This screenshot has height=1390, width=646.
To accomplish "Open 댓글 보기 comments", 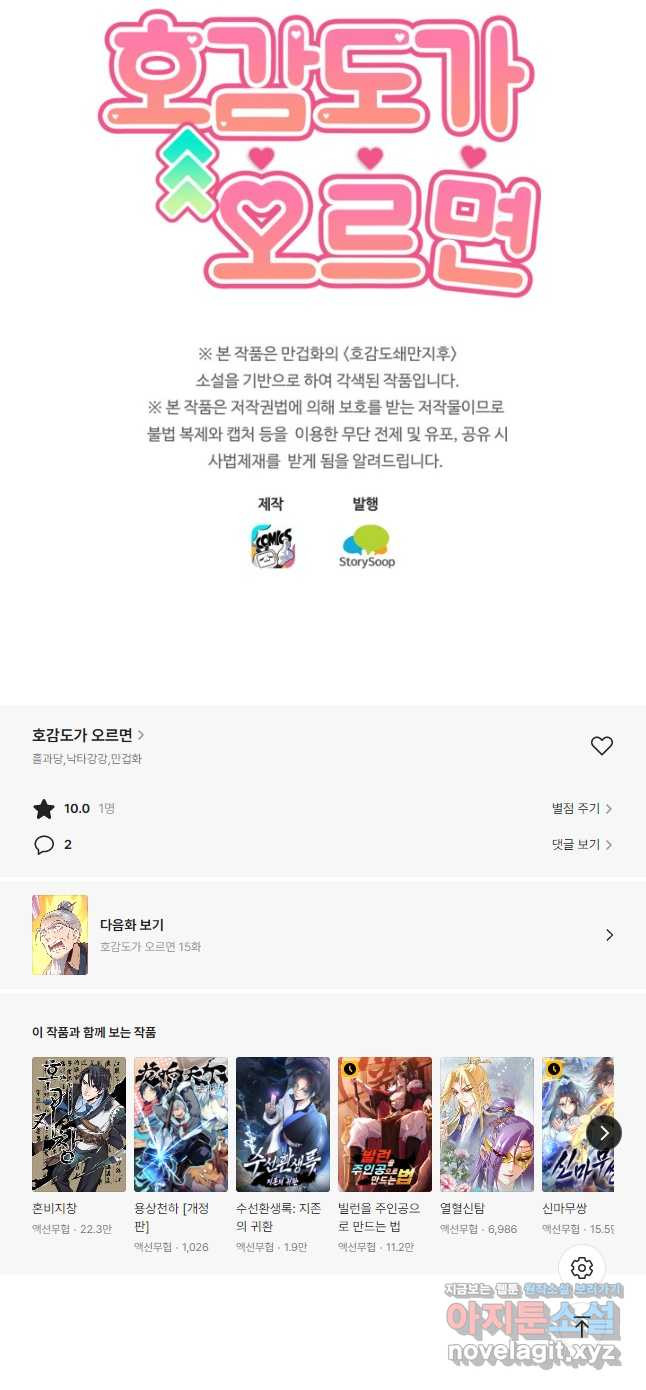I will [x=582, y=845].
